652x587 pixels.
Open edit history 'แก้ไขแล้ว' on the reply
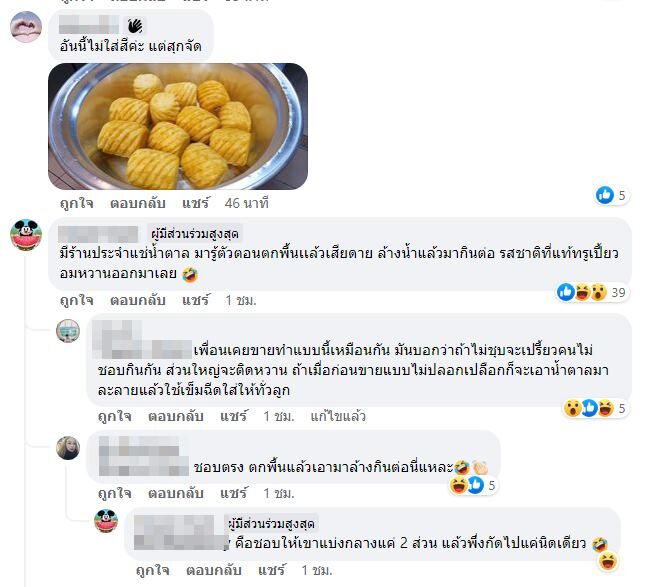point(338,415)
